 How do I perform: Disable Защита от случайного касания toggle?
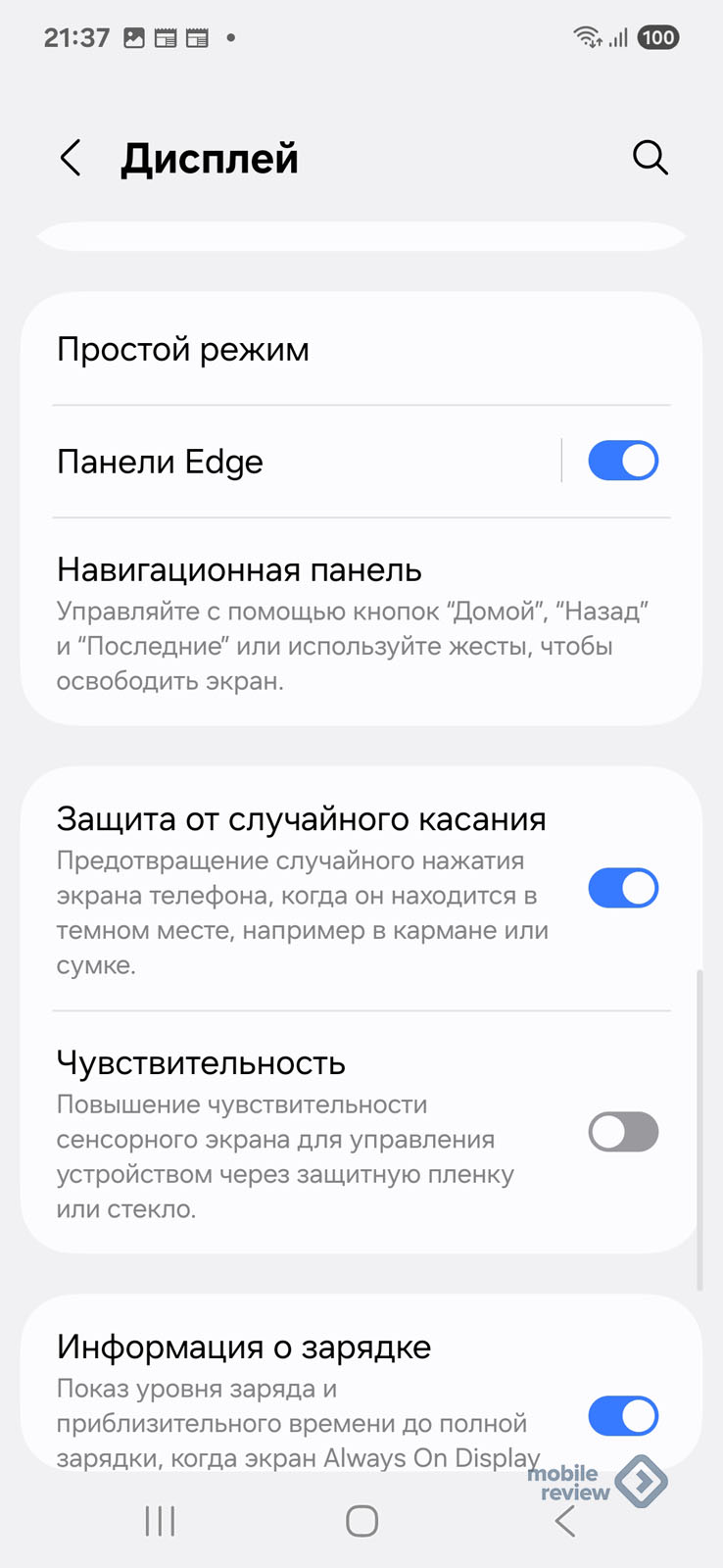point(623,888)
